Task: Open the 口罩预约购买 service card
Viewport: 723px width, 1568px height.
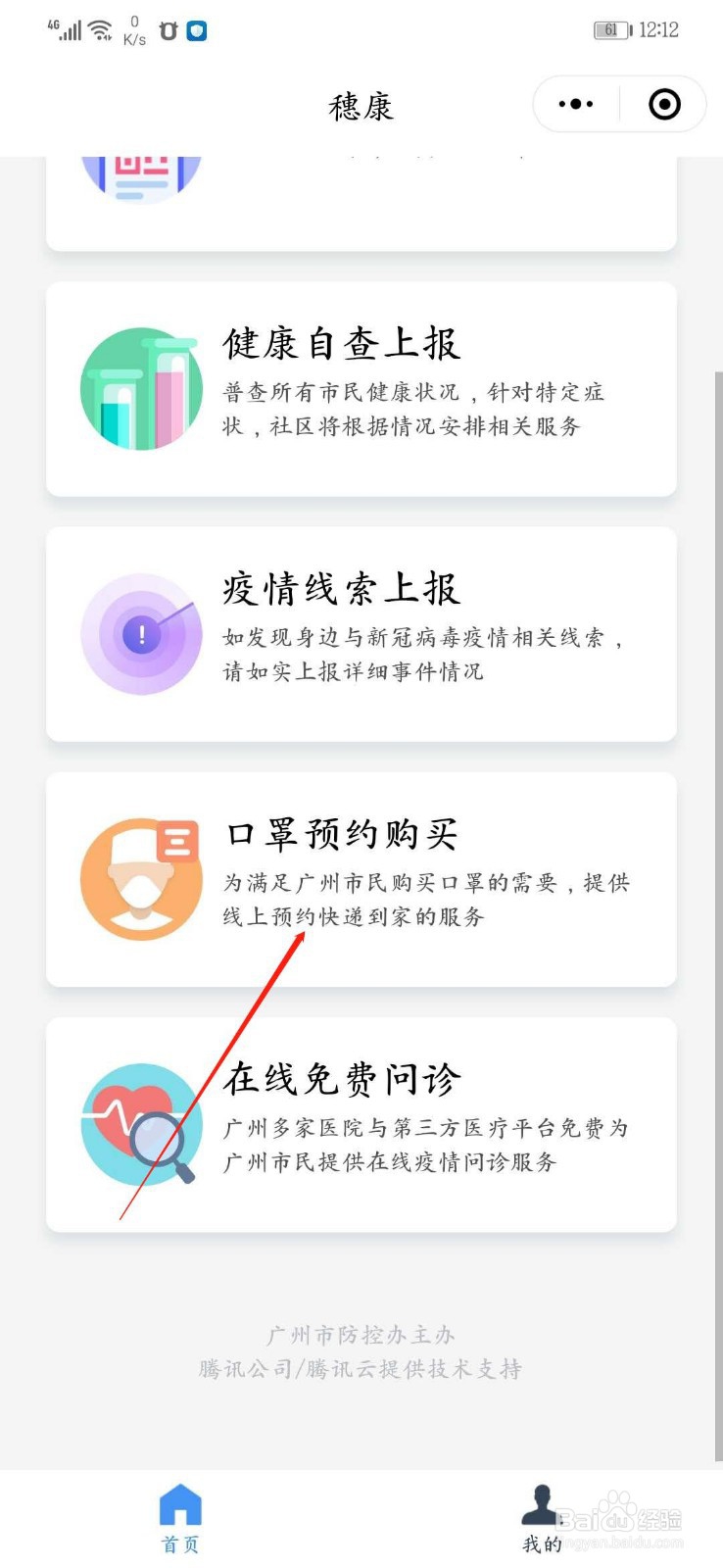Action: click(361, 879)
